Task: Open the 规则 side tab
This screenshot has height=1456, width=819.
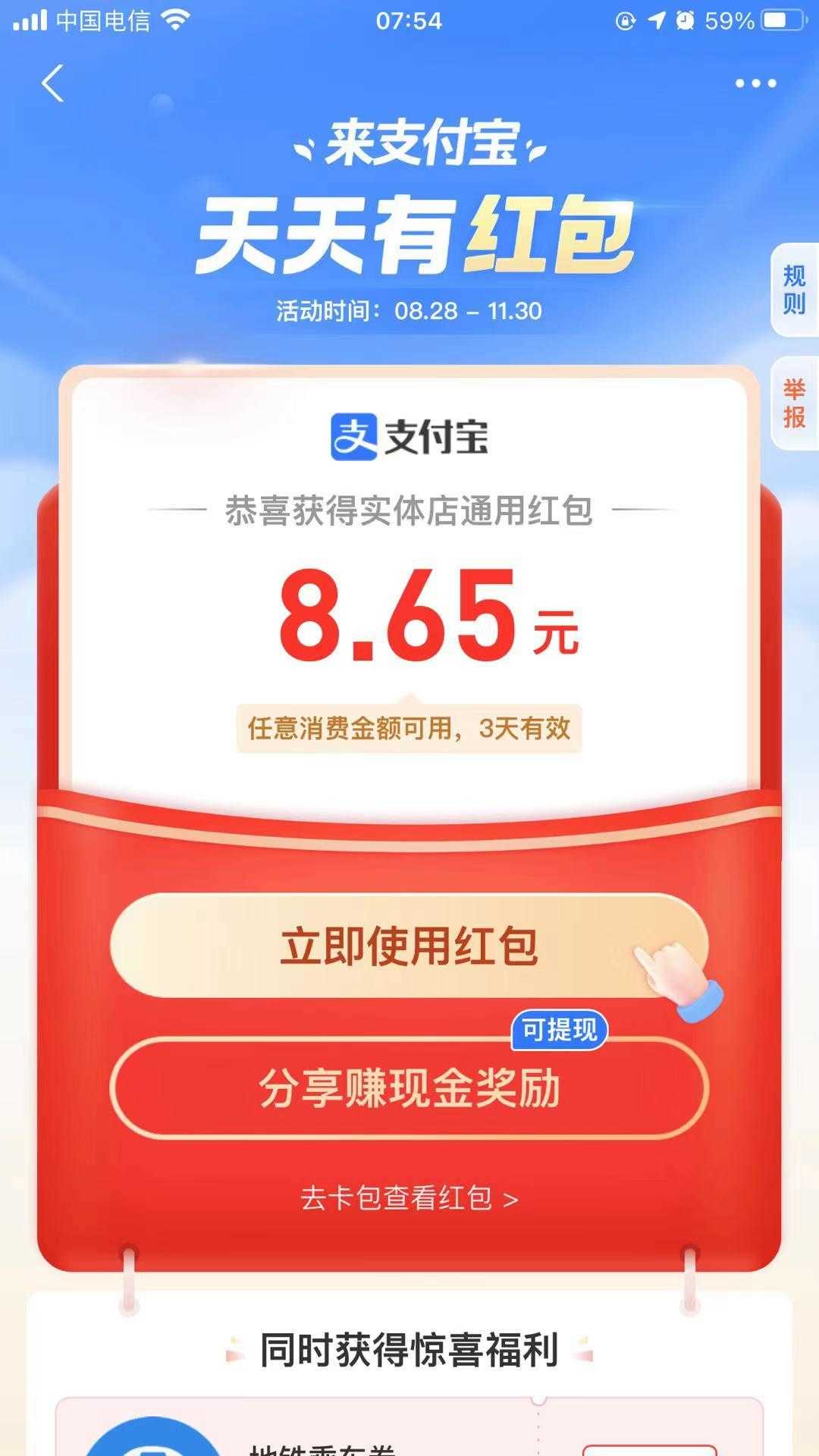Action: pos(794,290)
